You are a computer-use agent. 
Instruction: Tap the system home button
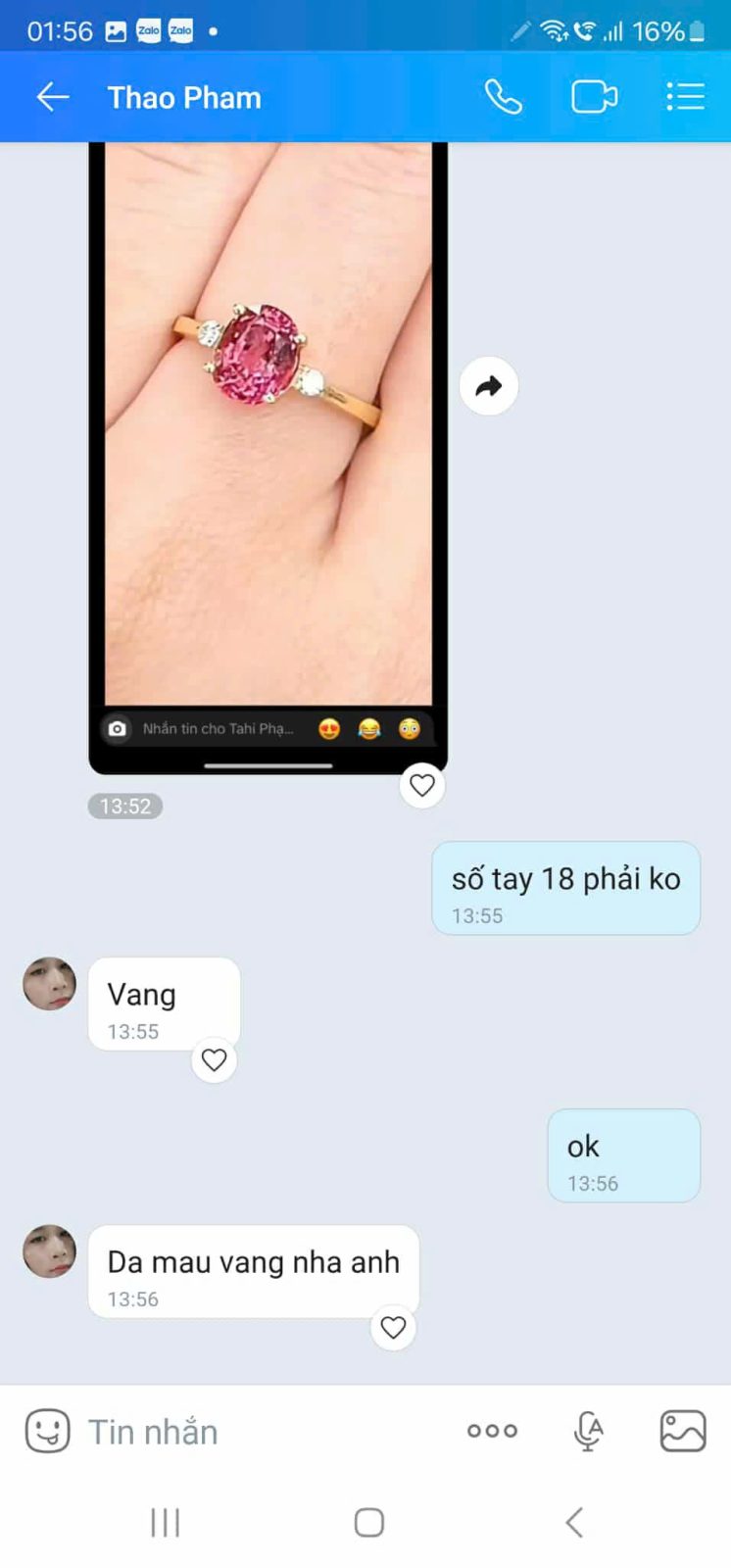click(368, 1522)
